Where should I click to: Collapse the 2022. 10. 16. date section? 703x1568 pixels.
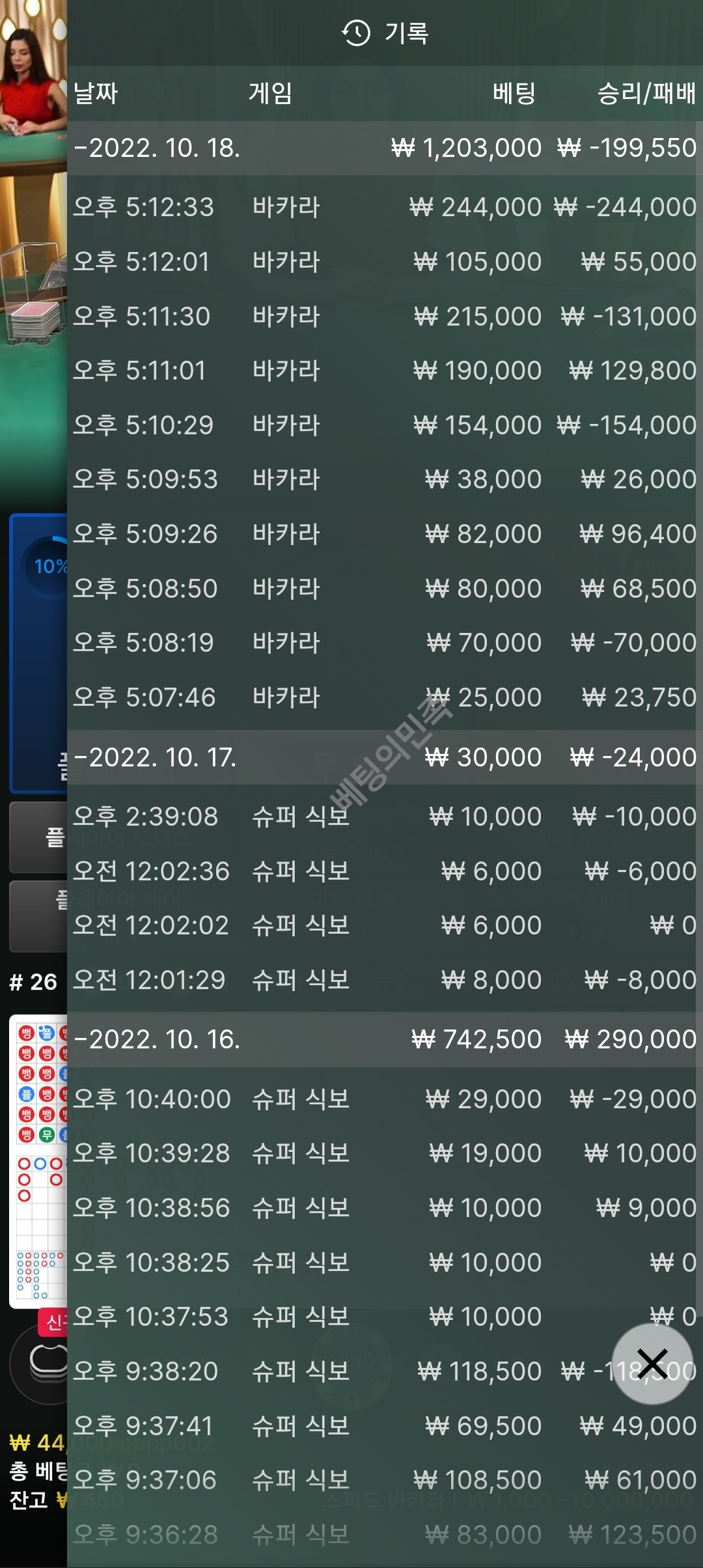tap(384, 1039)
